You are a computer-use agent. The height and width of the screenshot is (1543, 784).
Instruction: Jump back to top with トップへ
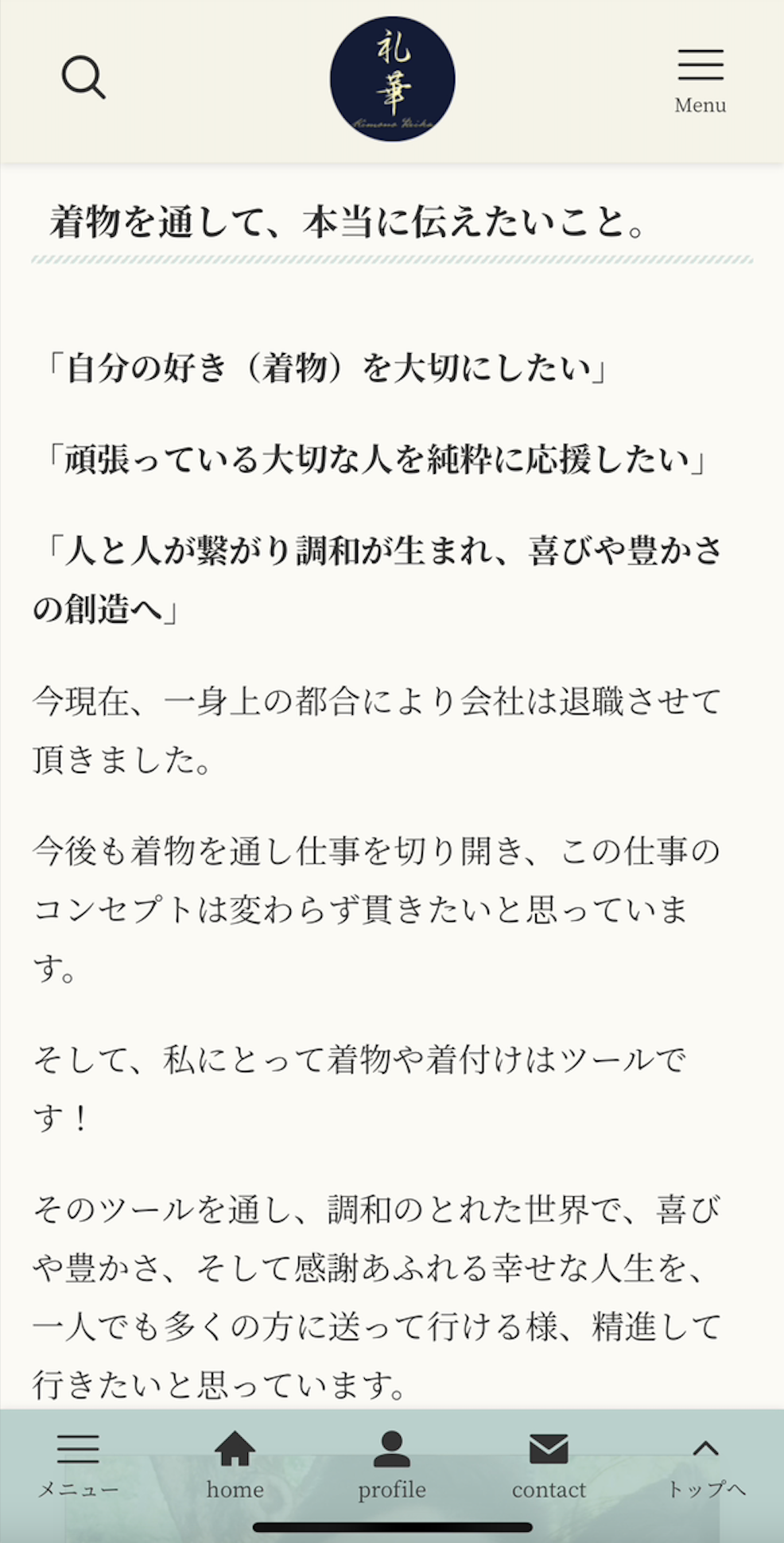click(x=705, y=1465)
